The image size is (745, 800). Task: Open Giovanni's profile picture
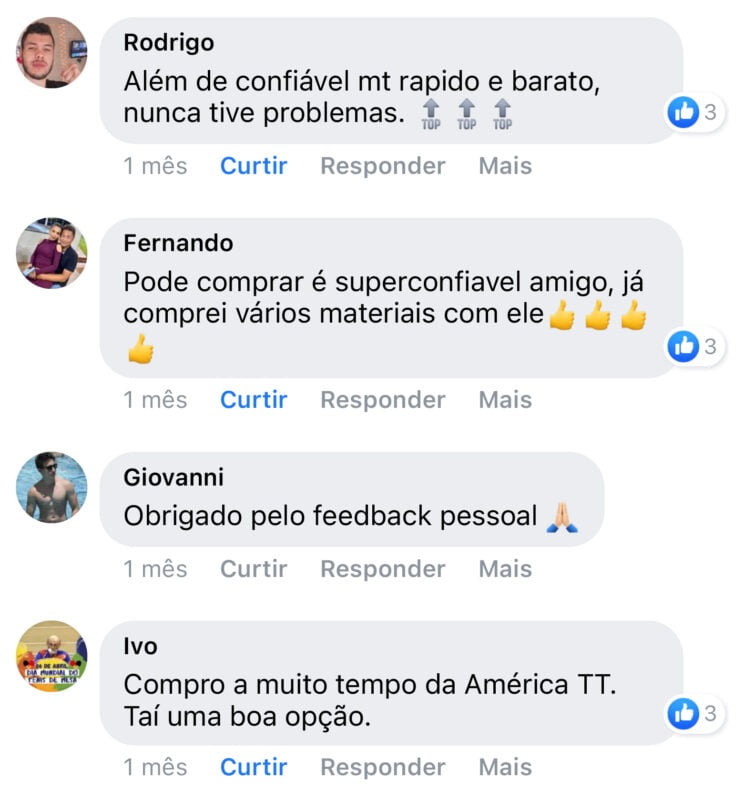52,487
